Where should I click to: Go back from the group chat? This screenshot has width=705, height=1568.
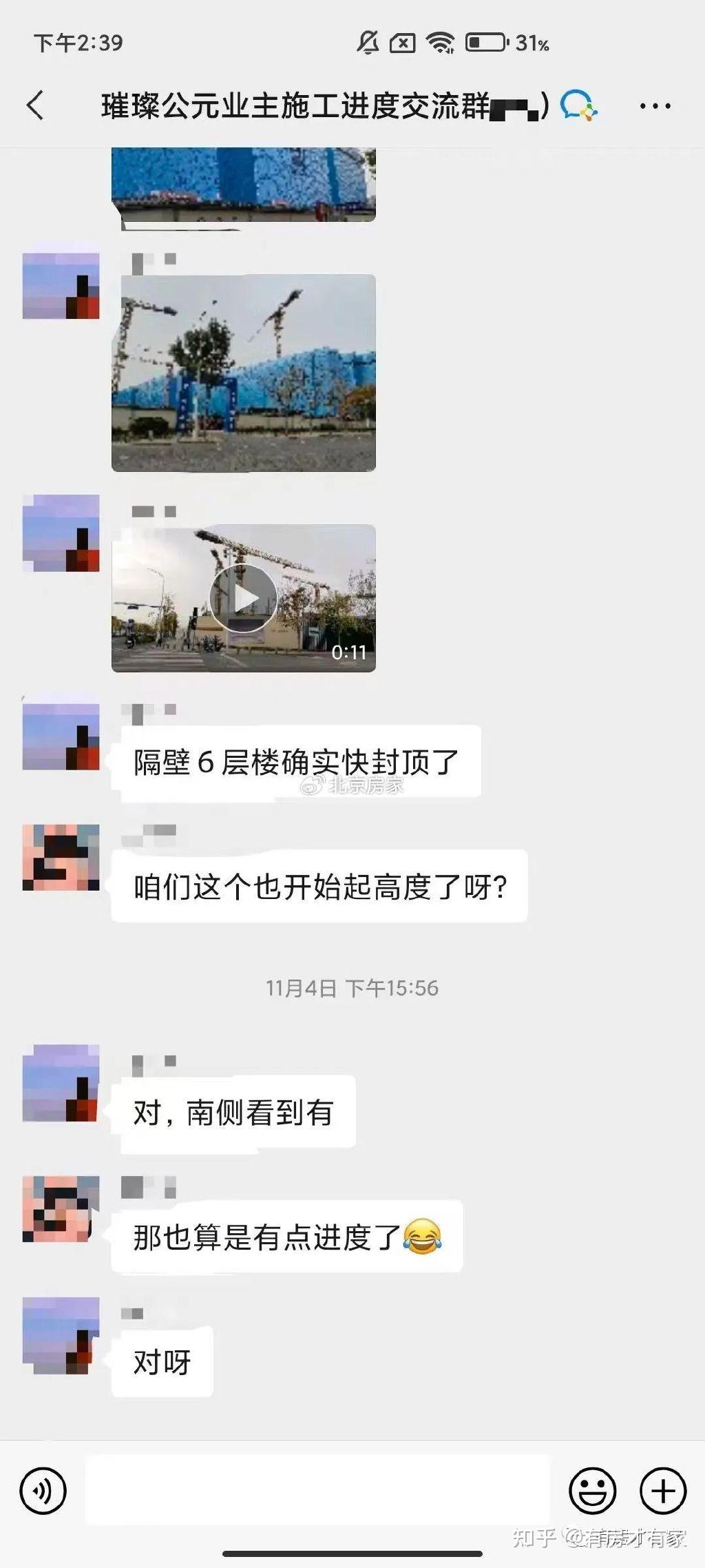[36, 106]
